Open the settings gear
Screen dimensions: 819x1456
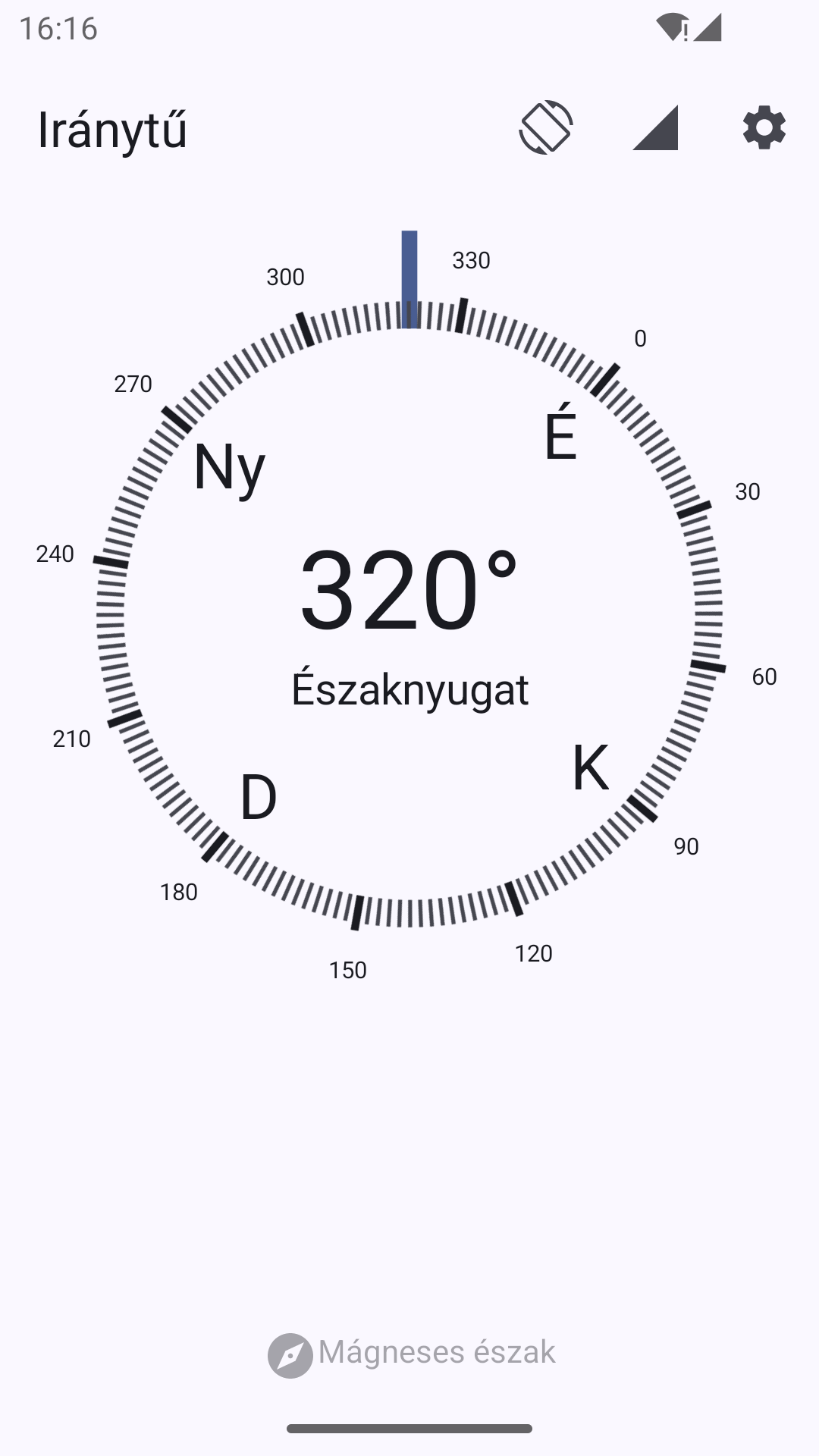click(x=764, y=127)
